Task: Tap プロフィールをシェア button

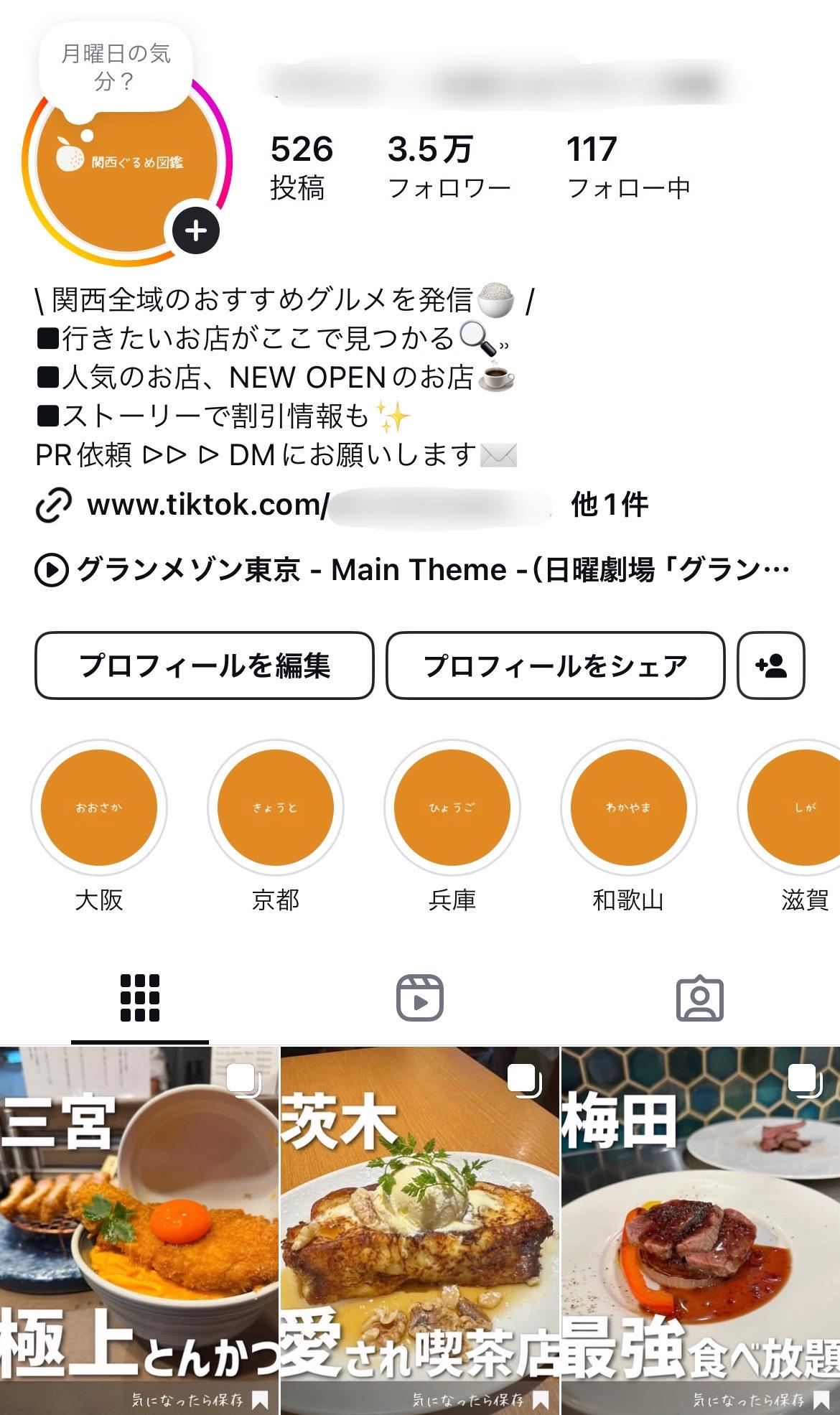Action: [x=556, y=666]
